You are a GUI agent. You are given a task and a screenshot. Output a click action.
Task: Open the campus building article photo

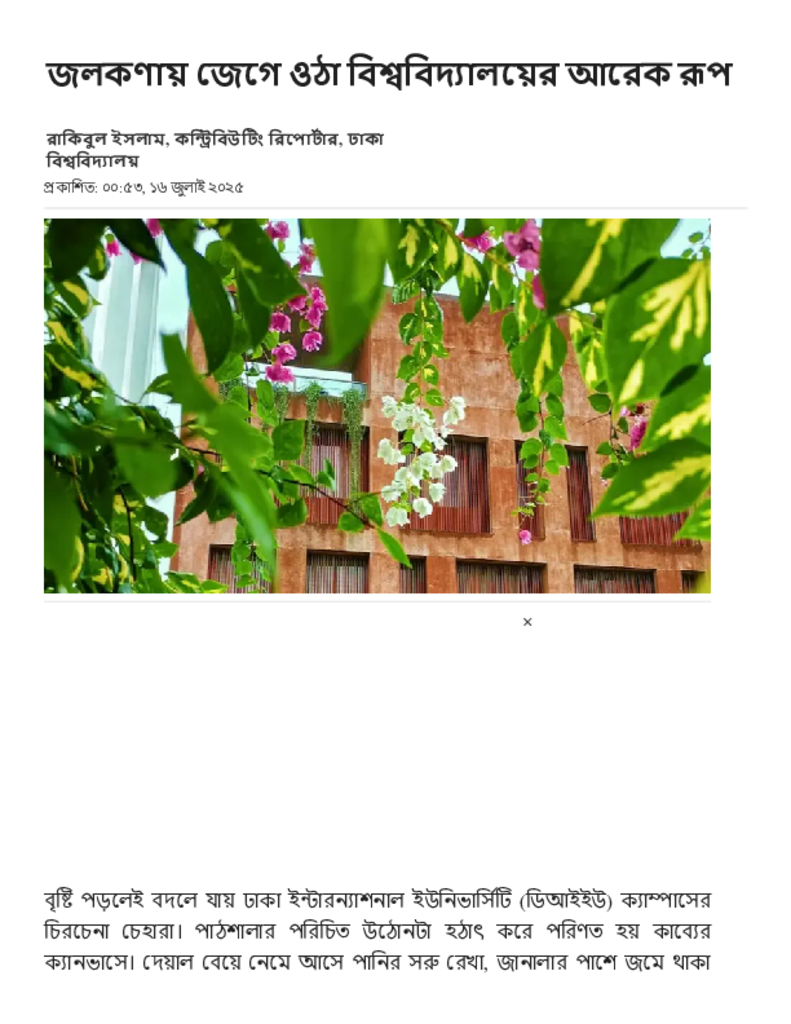tap(377, 405)
